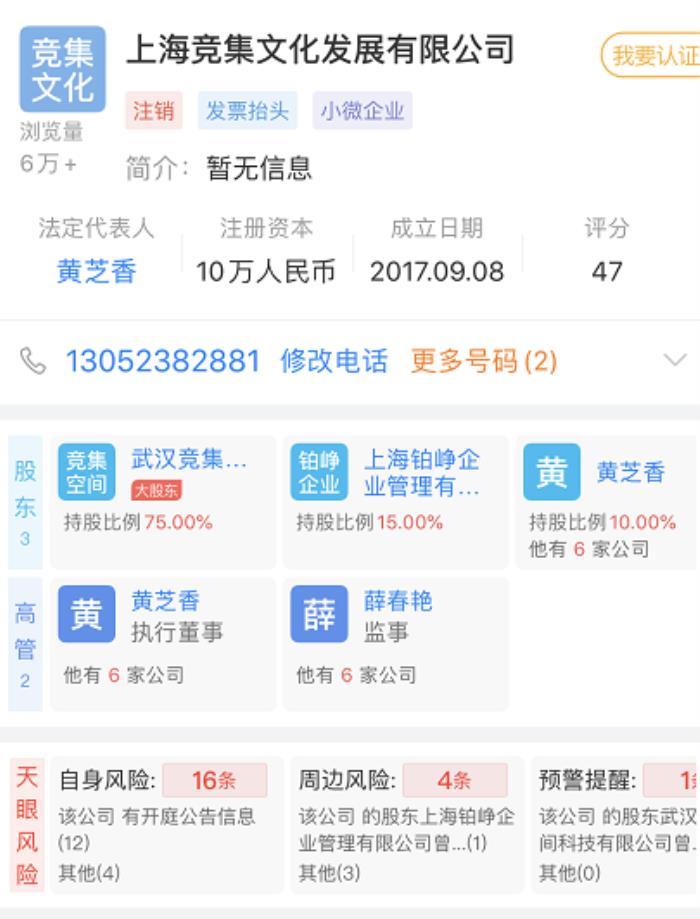The height and width of the screenshot is (919, 700).
Task: View 自身风险 16条 details
Action: pyautogui.click(x=162, y=823)
